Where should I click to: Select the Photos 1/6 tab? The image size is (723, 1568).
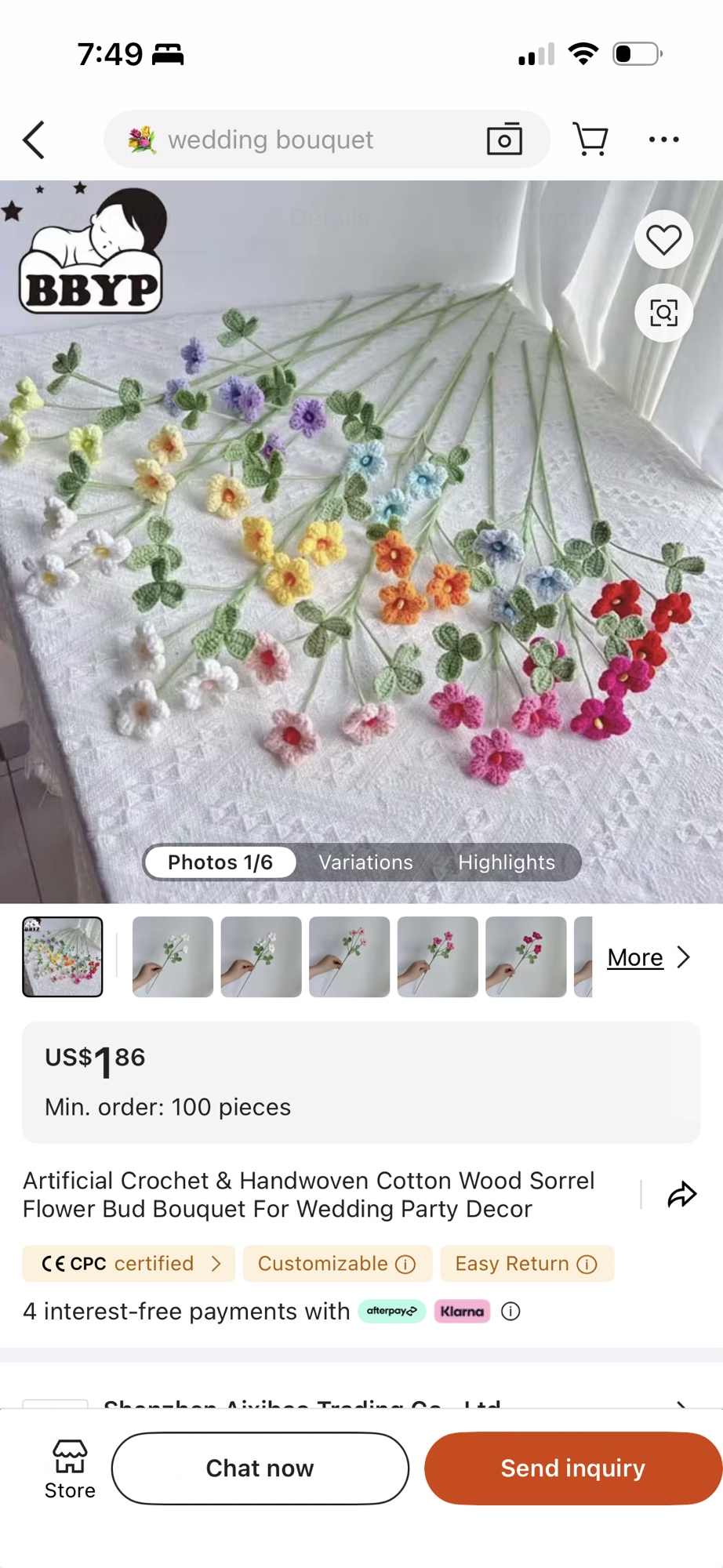[220, 862]
